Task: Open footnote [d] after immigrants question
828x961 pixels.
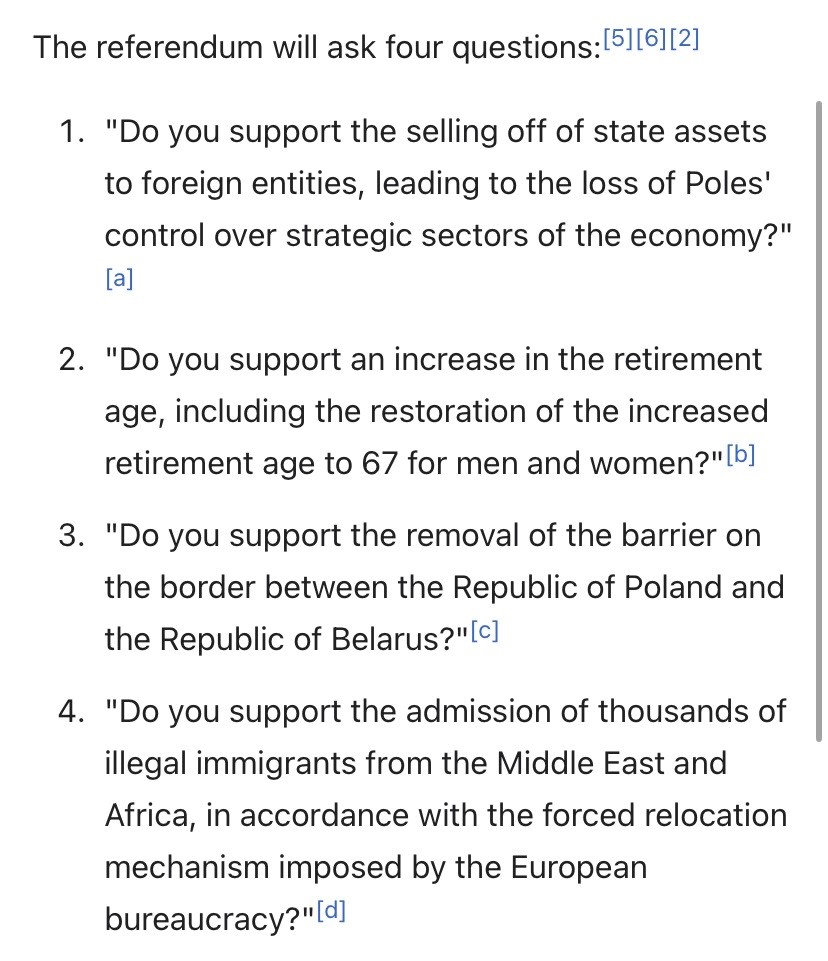Action: coord(332,911)
